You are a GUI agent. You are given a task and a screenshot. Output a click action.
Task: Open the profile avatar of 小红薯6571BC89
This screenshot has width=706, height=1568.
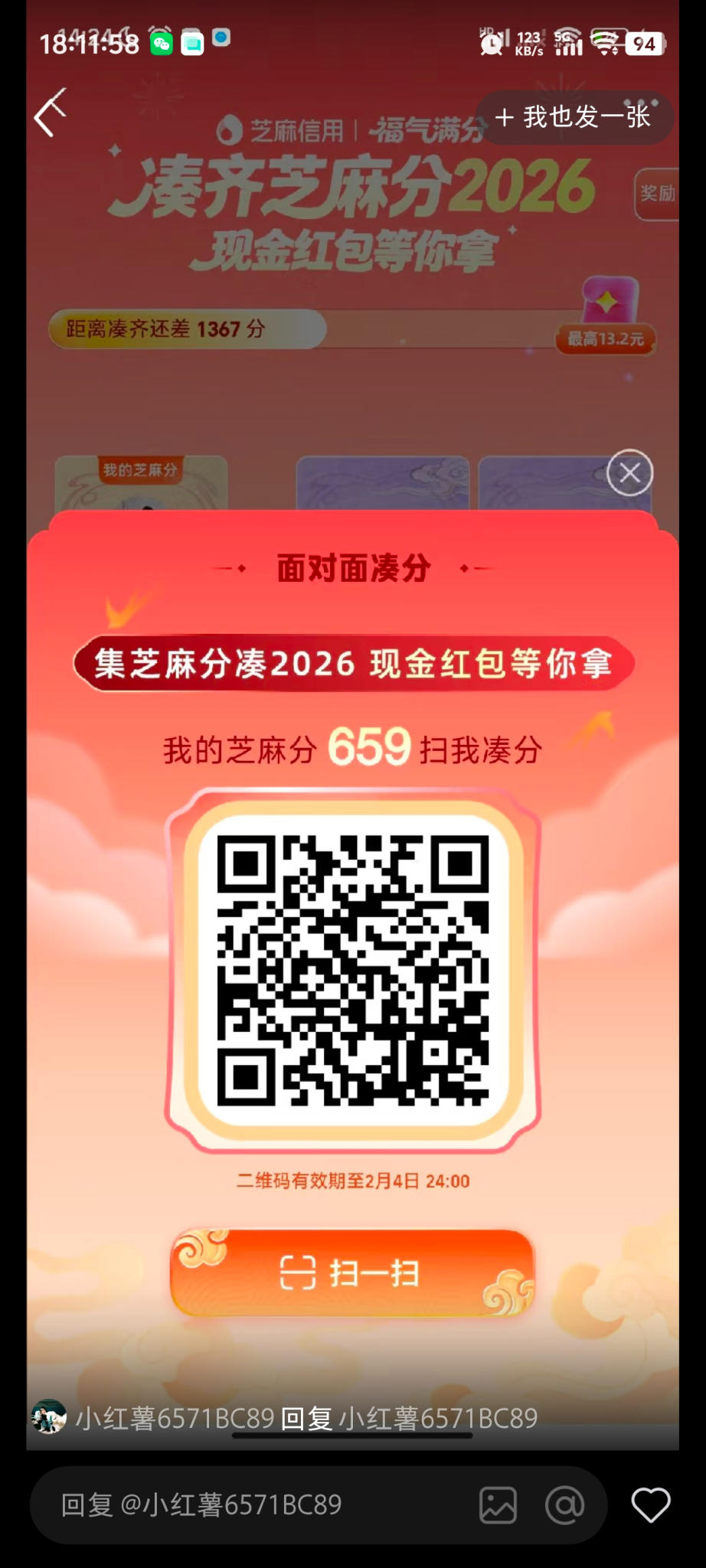click(49, 1417)
